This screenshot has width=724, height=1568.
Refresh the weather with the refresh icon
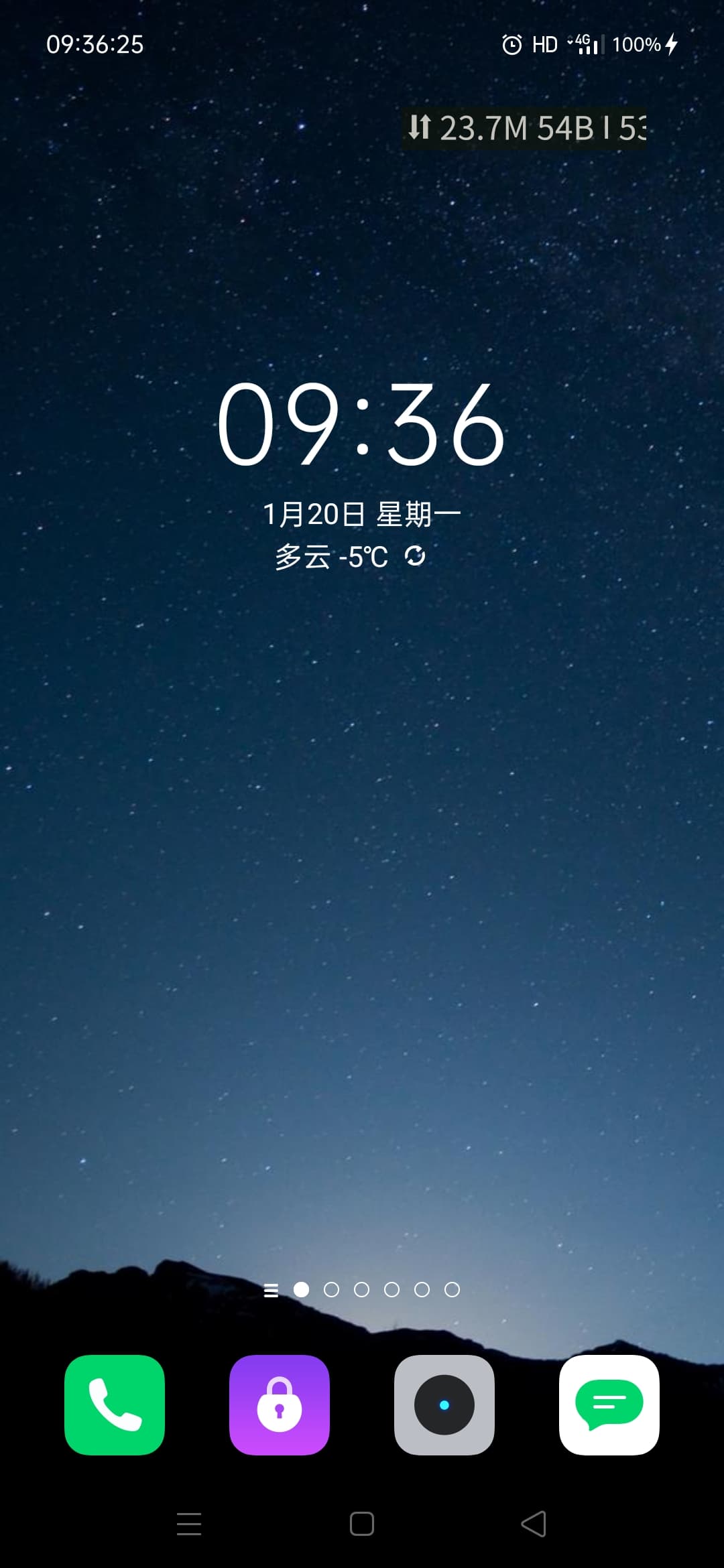click(415, 556)
